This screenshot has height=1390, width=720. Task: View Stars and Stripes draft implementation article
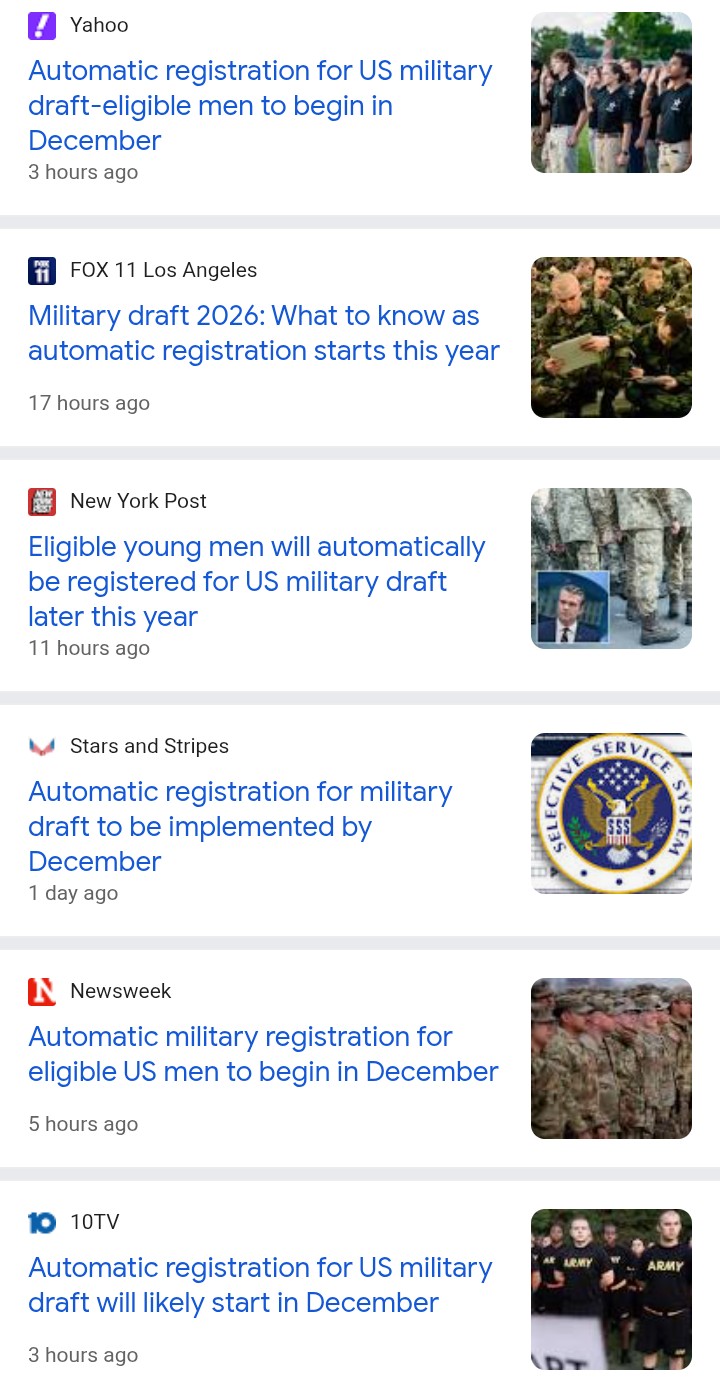click(240, 826)
